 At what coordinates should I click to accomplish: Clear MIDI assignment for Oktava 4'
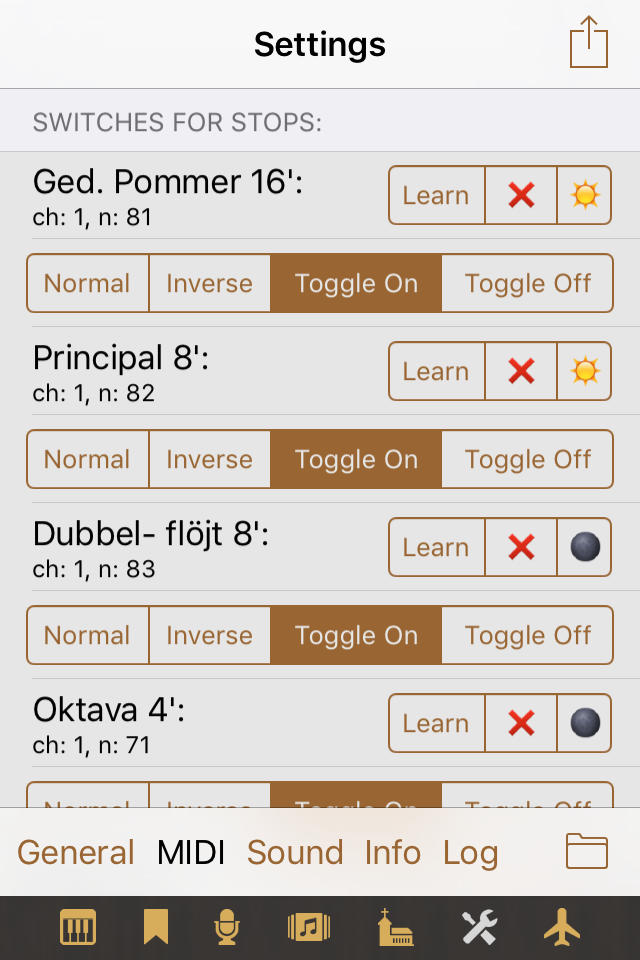tap(521, 723)
